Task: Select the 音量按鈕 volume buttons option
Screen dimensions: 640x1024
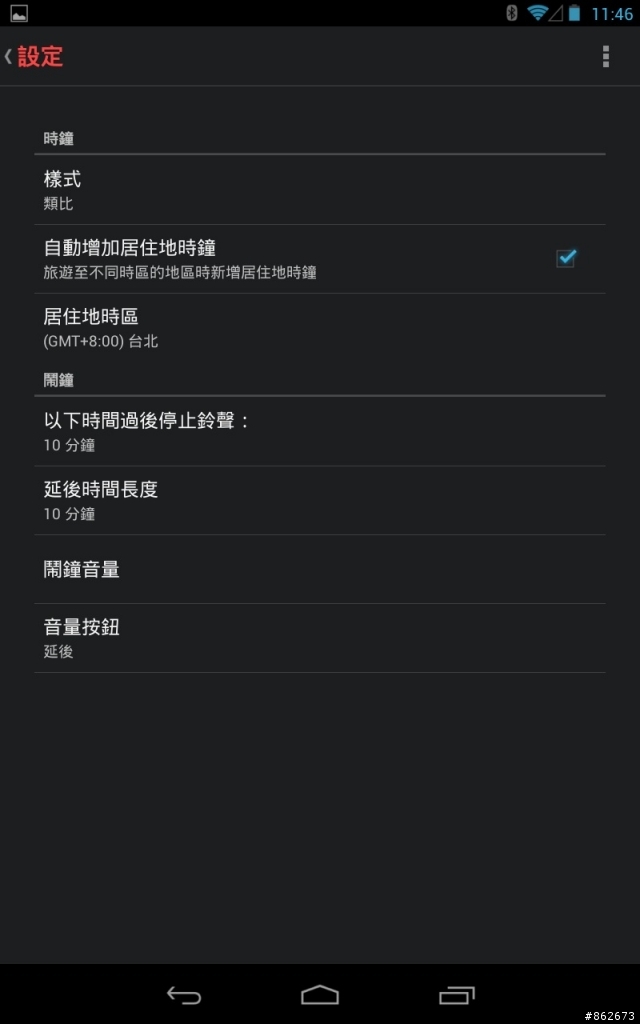Action: 320,638
